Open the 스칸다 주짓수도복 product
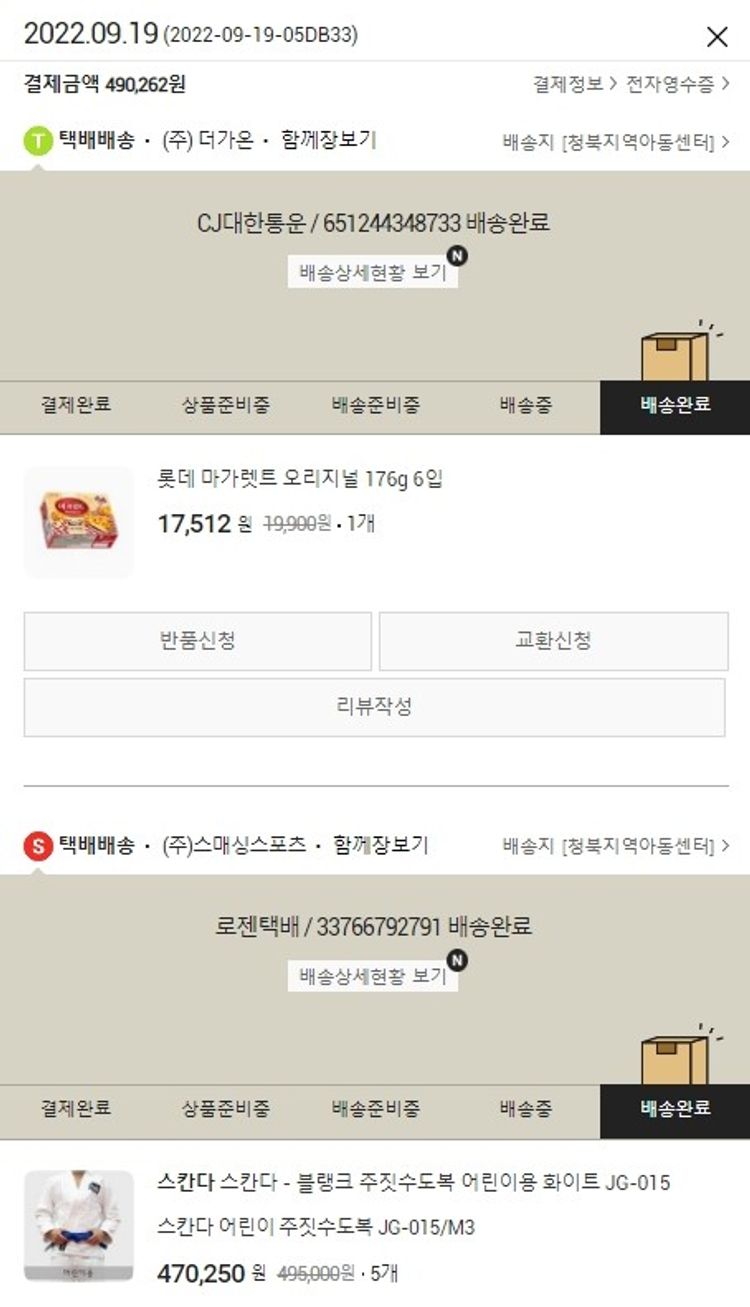Image resolution: width=750 pixels, height=1307 pixels. coord(413,1183)
